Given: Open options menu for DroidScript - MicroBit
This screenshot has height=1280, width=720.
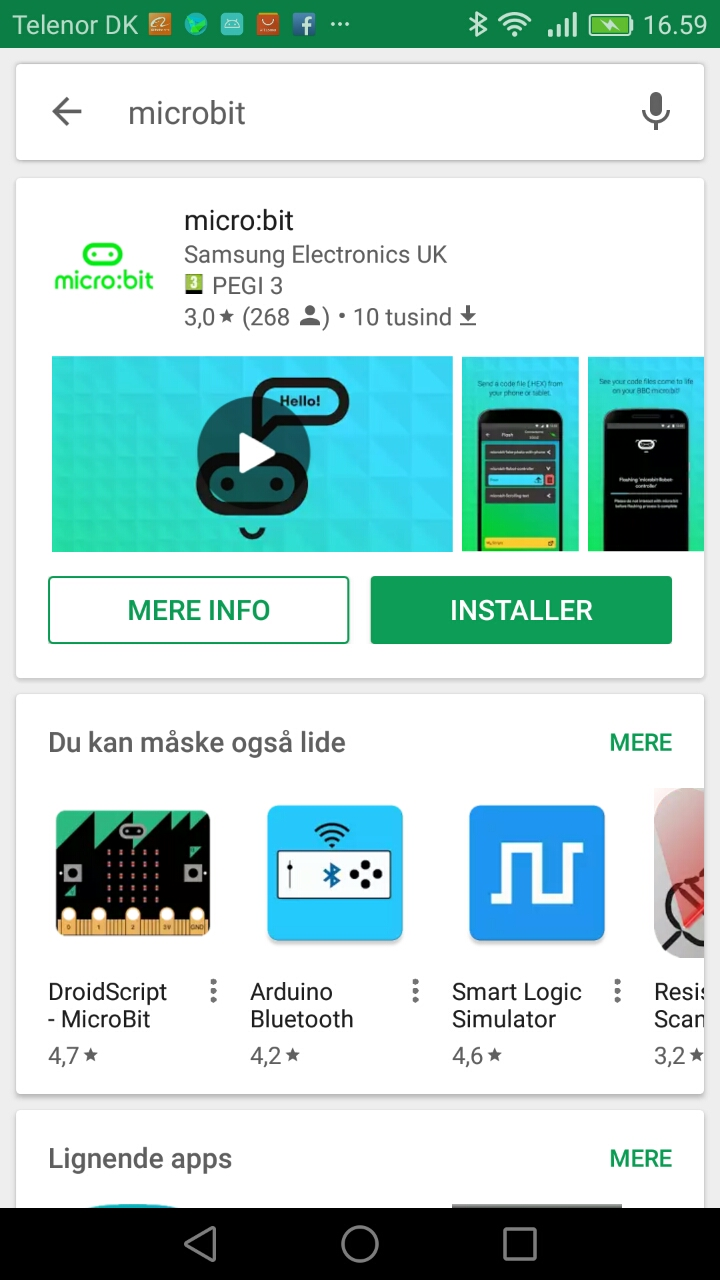Looking at the screenshot, I should pyautogui.click(x=213, y=991).
